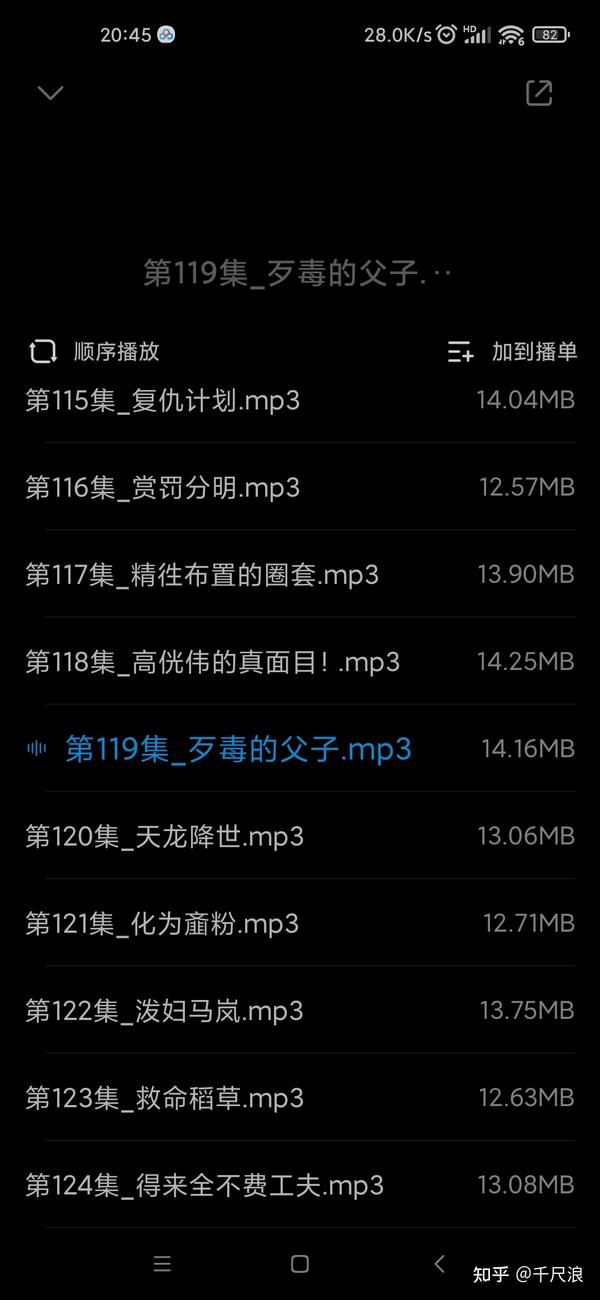
Task: Toggle the 顺序播放 playback order
Action: (94, 352)
